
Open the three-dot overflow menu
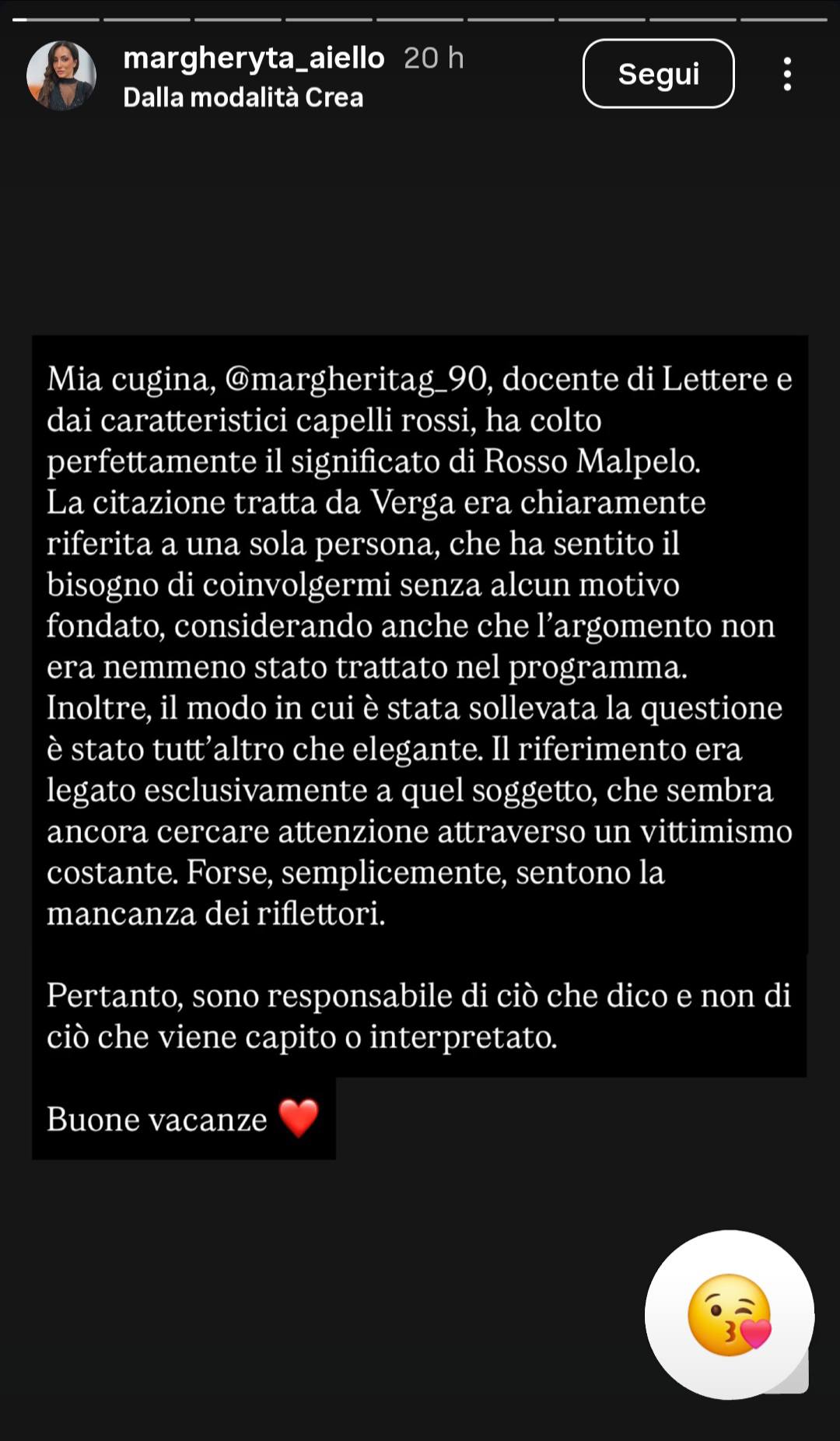pyautogui.click(x=787, y=74)
